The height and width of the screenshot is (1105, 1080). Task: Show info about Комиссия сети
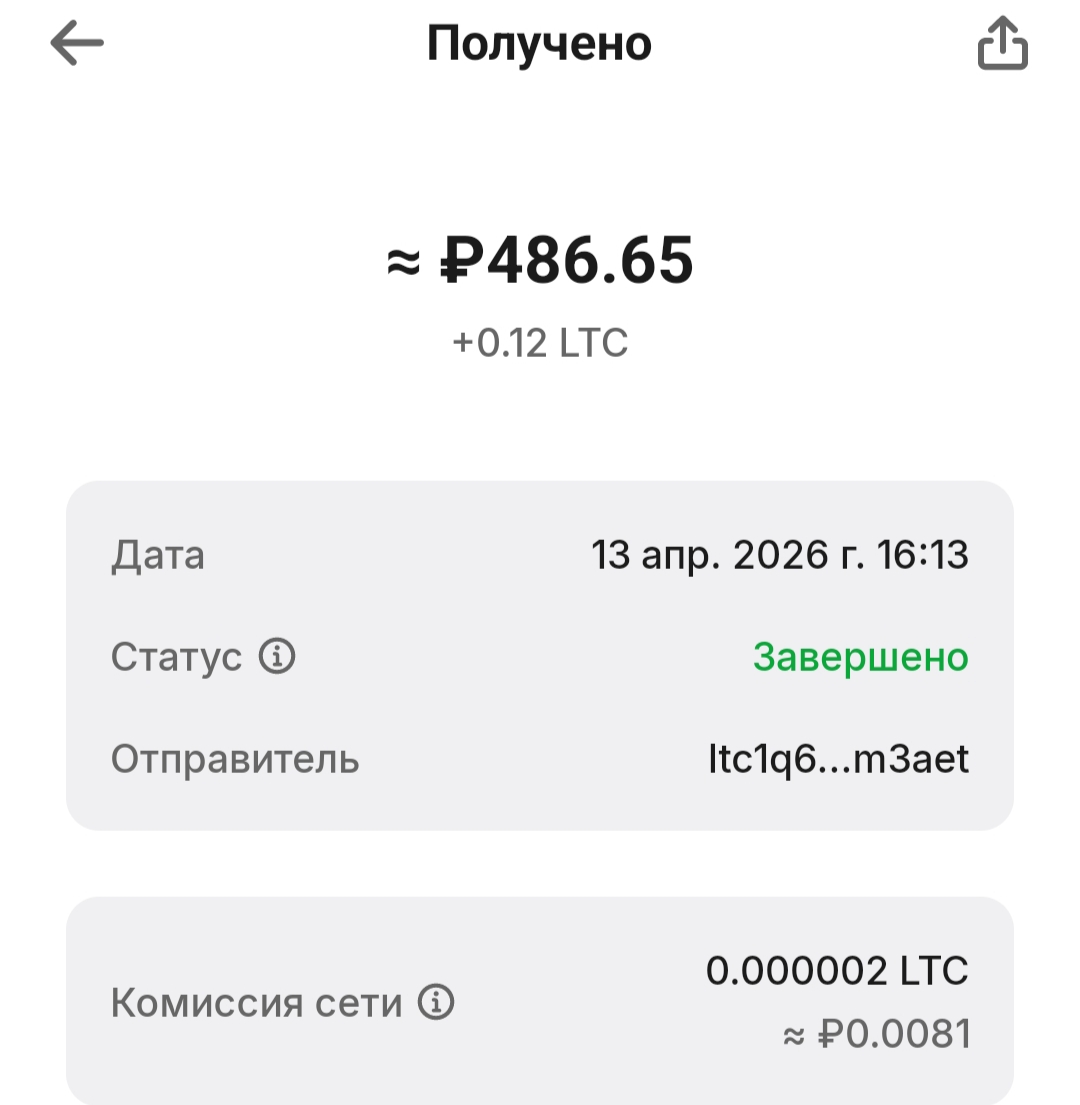point(436,1002)
